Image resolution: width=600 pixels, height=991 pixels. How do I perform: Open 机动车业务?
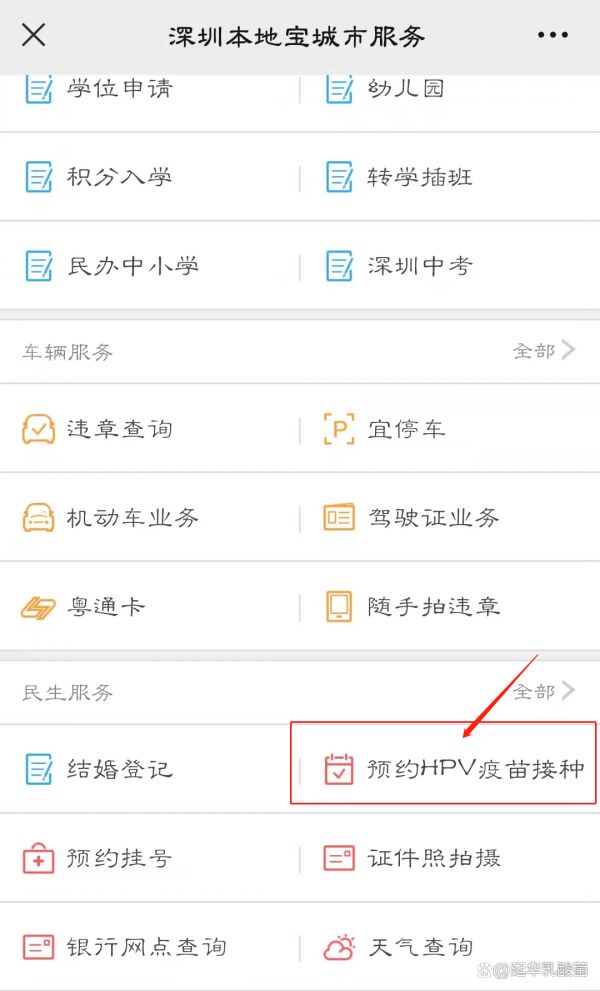tap(150, 518)
